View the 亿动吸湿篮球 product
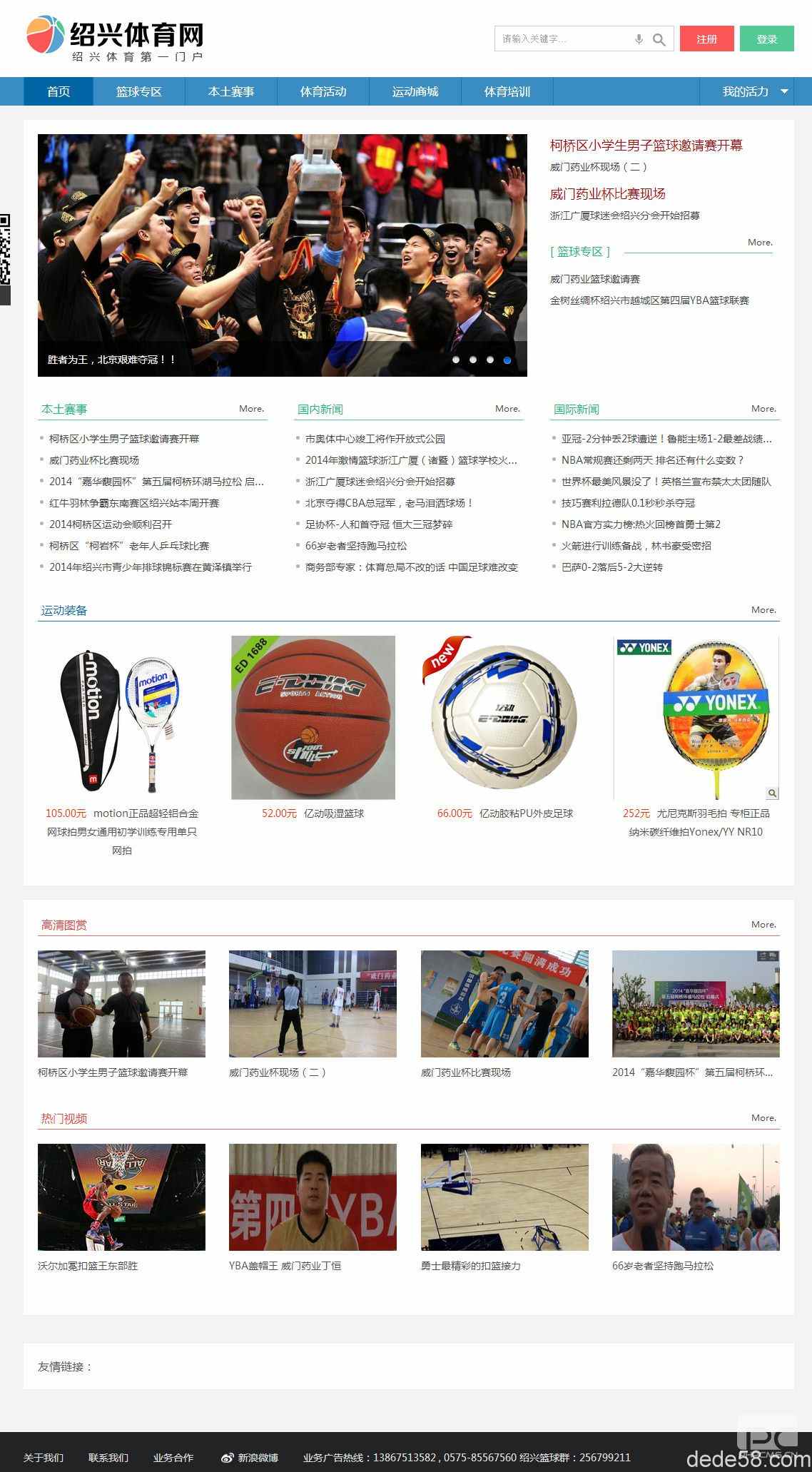The height and width of the screenshot is (1472, 812). 313,718
